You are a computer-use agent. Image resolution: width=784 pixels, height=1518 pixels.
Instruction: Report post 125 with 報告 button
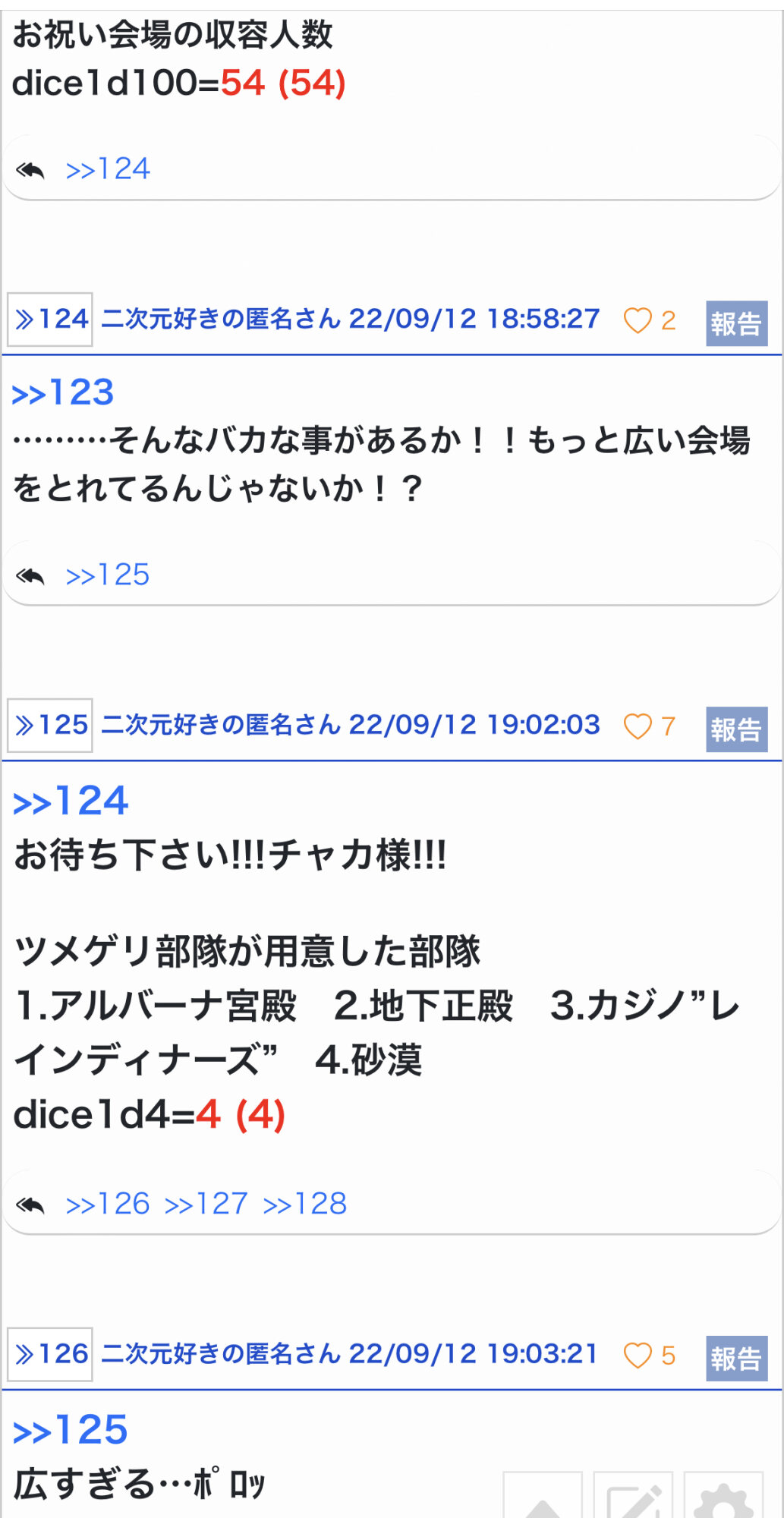coord(736,729)
